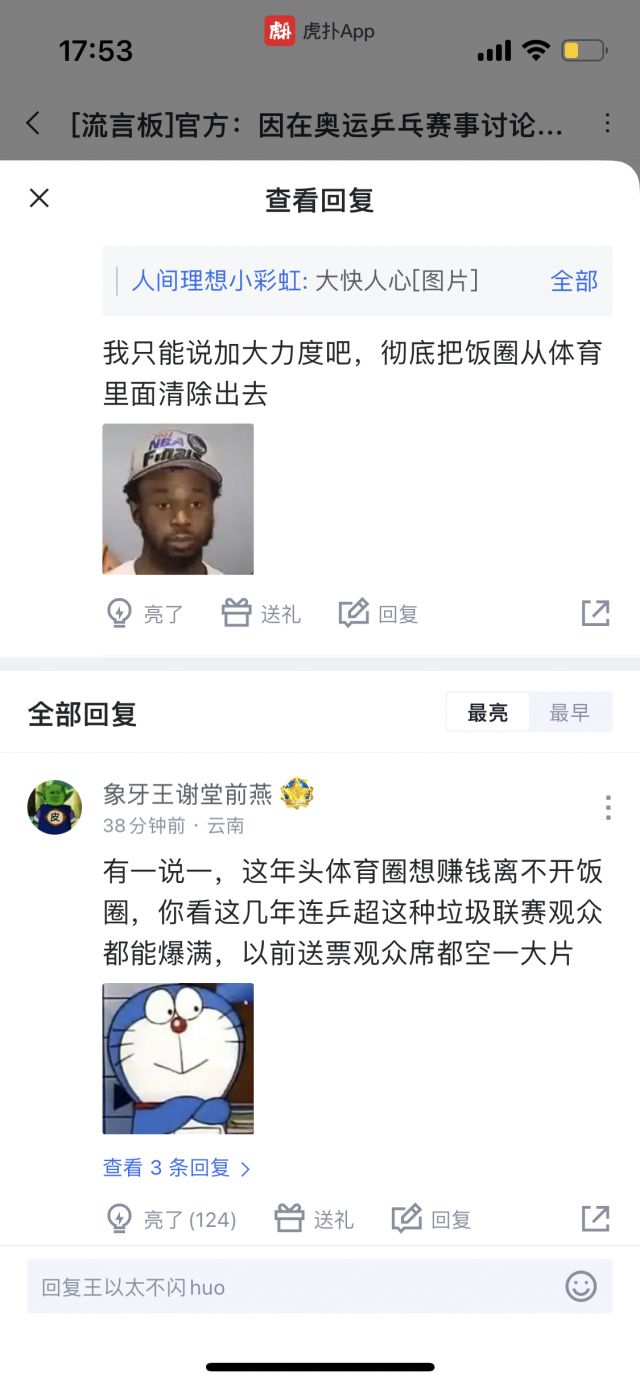Open overflow menu on 象牙王谢堂前燕's comment
Screen dimensions: 640x1385
(x=607, y=808)
